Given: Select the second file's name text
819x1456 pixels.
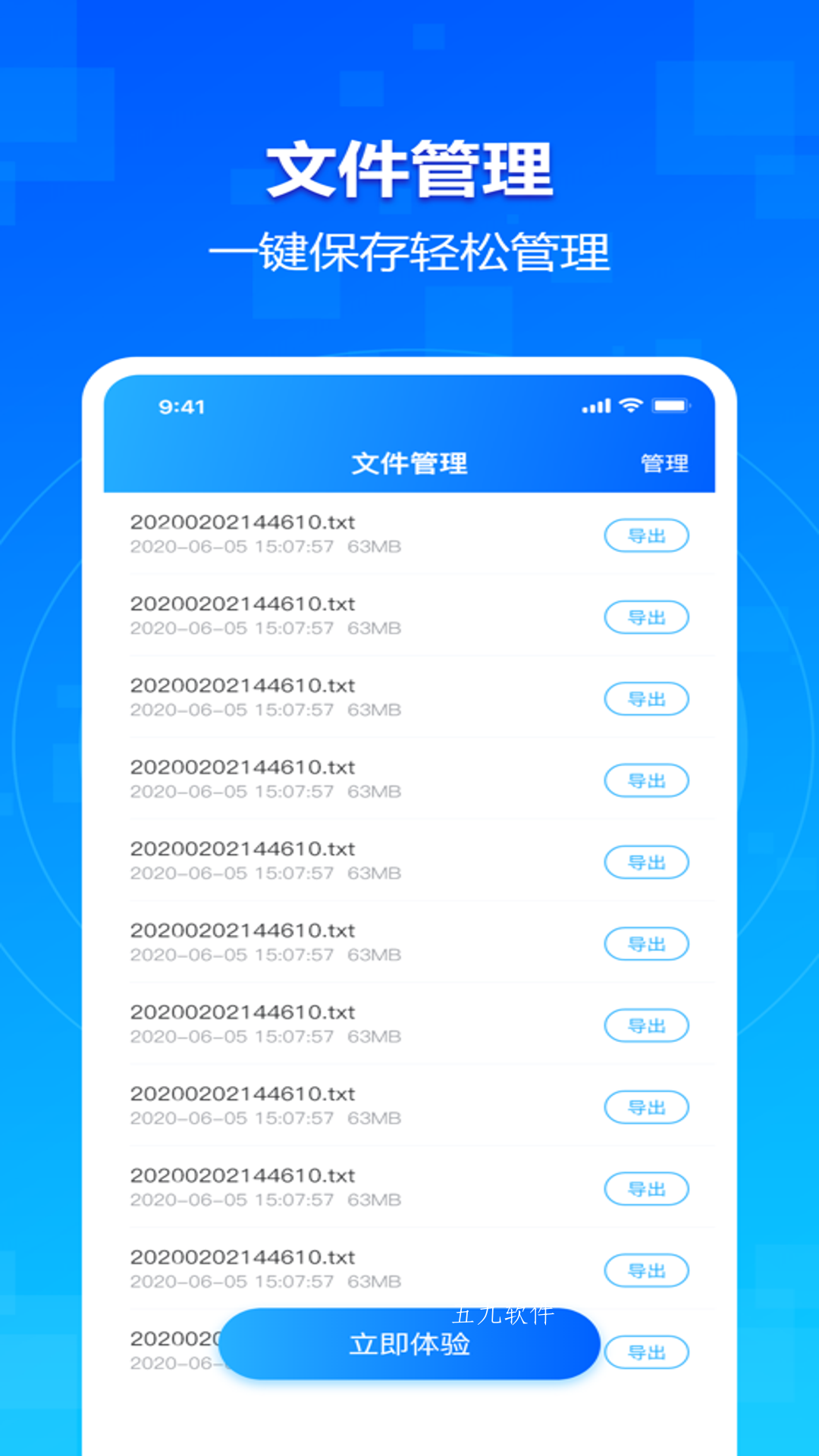Looking at the screenshot, I should point(243,604).
